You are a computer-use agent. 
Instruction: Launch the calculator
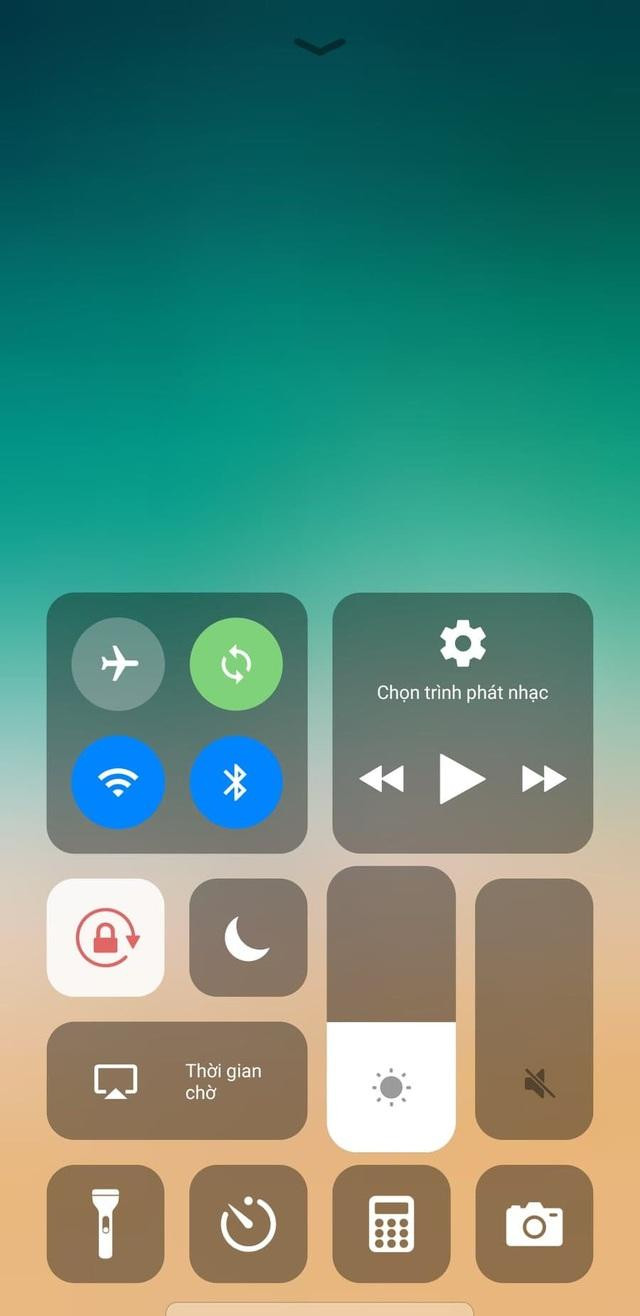click(x=391, y=1223)
